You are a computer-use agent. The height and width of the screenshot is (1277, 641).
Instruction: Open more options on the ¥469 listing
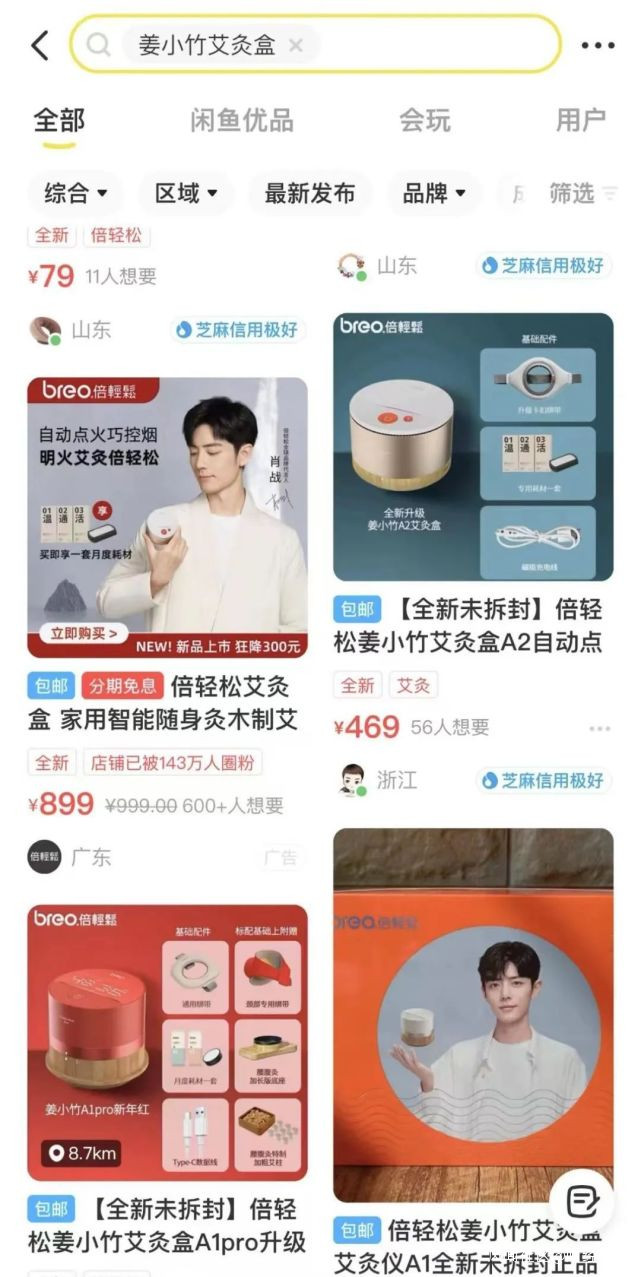coord(599,728)
